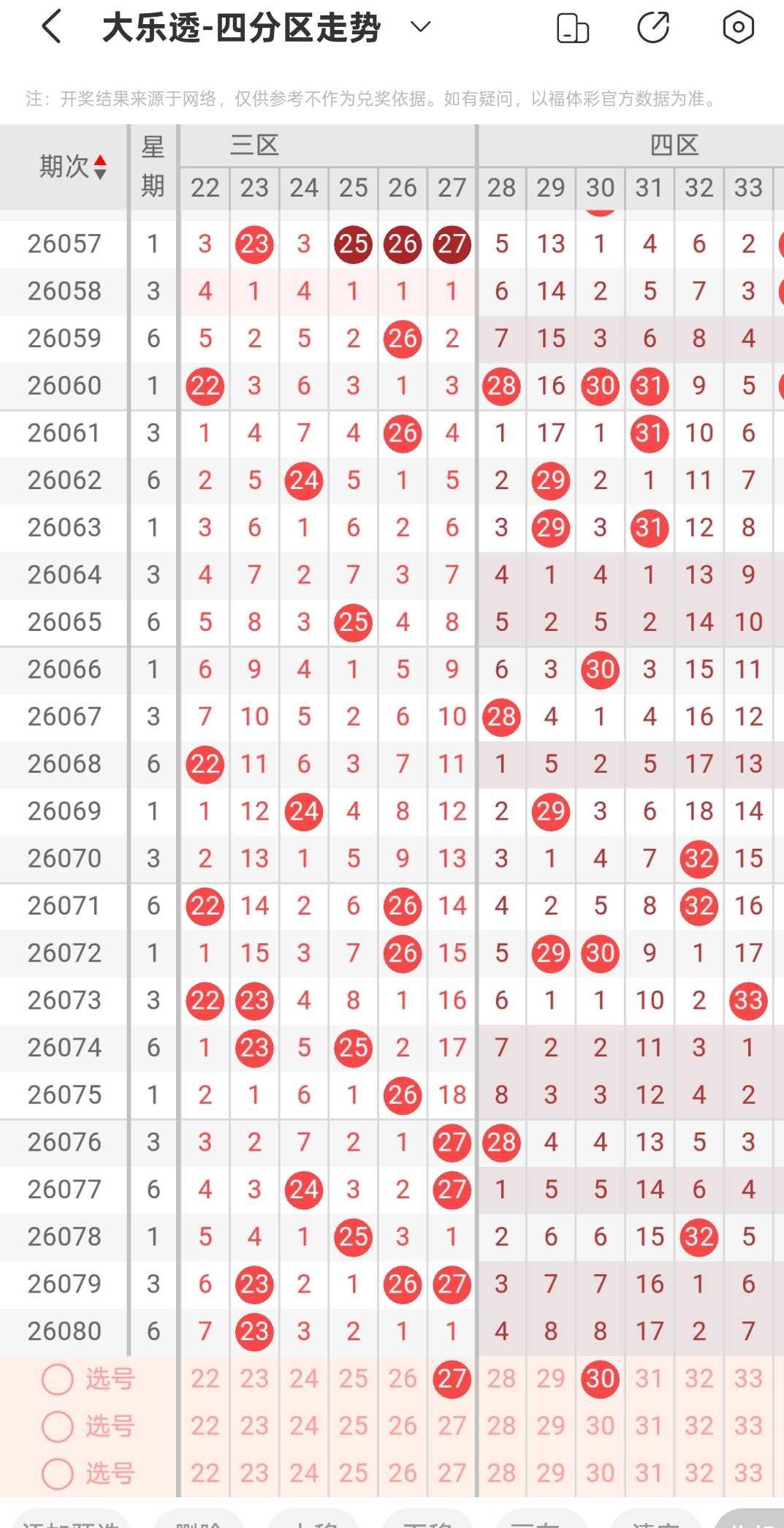Expand the 大乐透-四分区走势 title dropdown
The image size is (784, 1528).
[x=421, y=28]
